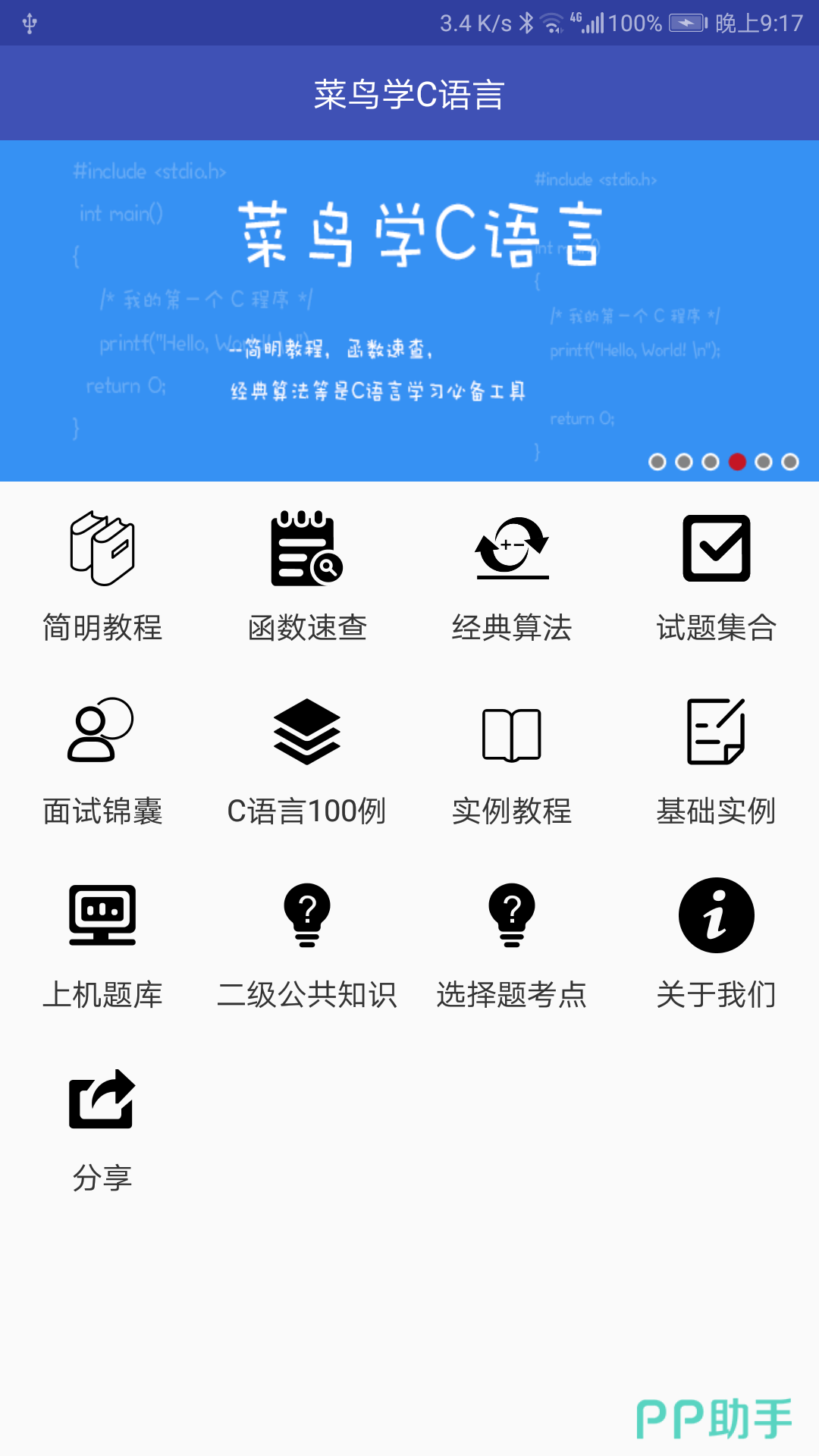Open 函数速查 function lookup
Viewport: 819px width, 1456px height.
tap(307, 575)
